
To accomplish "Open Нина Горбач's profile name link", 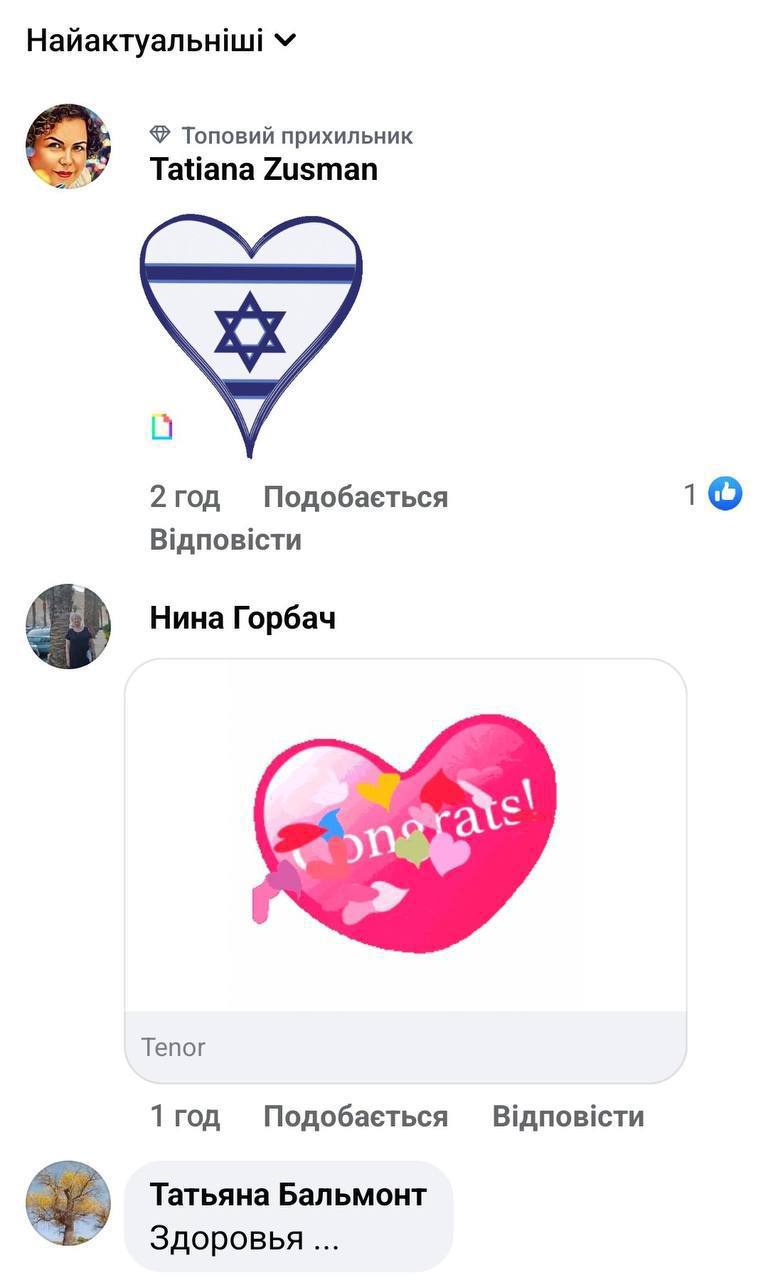I will coord(242,618).
